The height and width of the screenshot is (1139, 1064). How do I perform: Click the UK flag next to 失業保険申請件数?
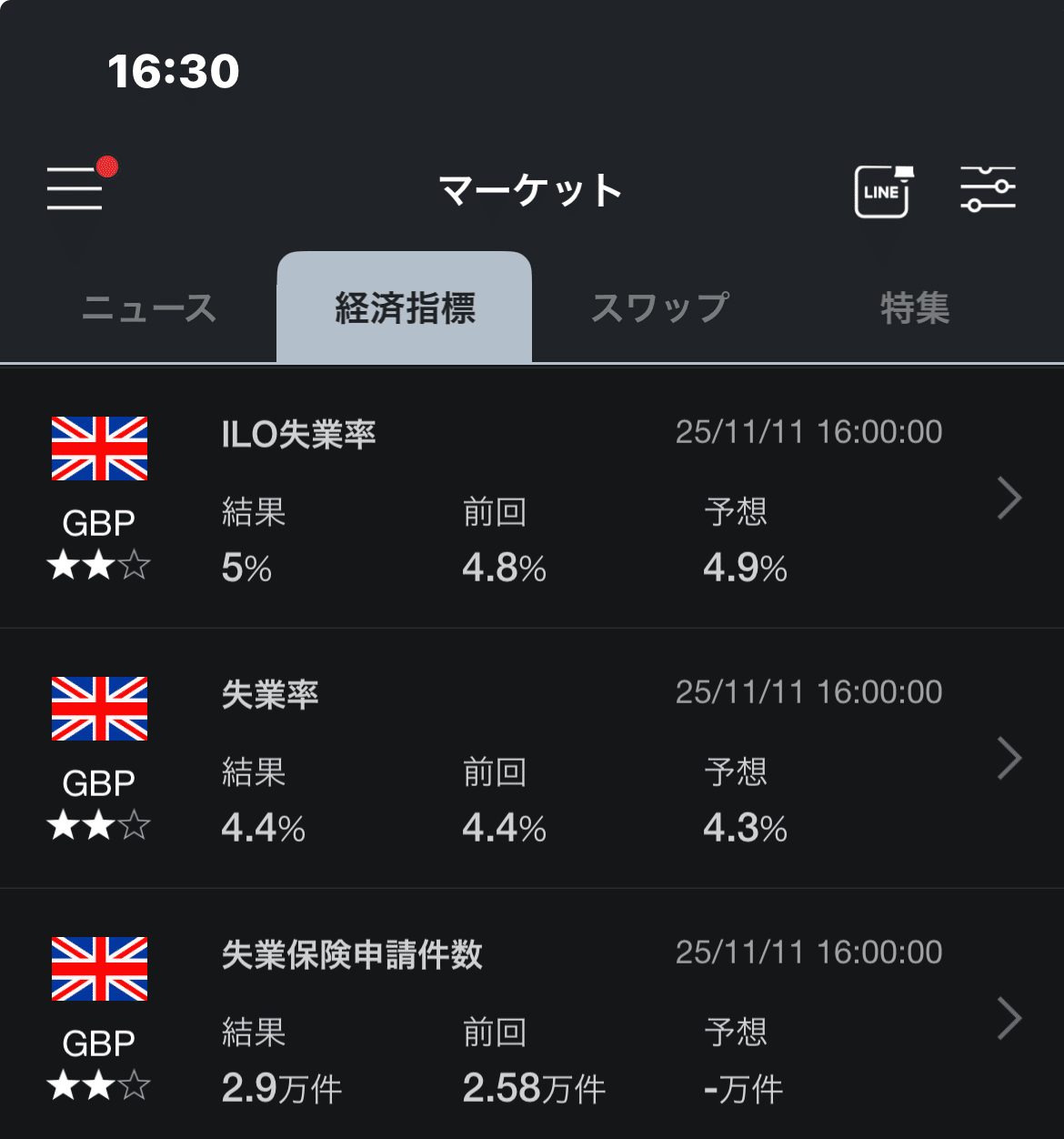99,970
